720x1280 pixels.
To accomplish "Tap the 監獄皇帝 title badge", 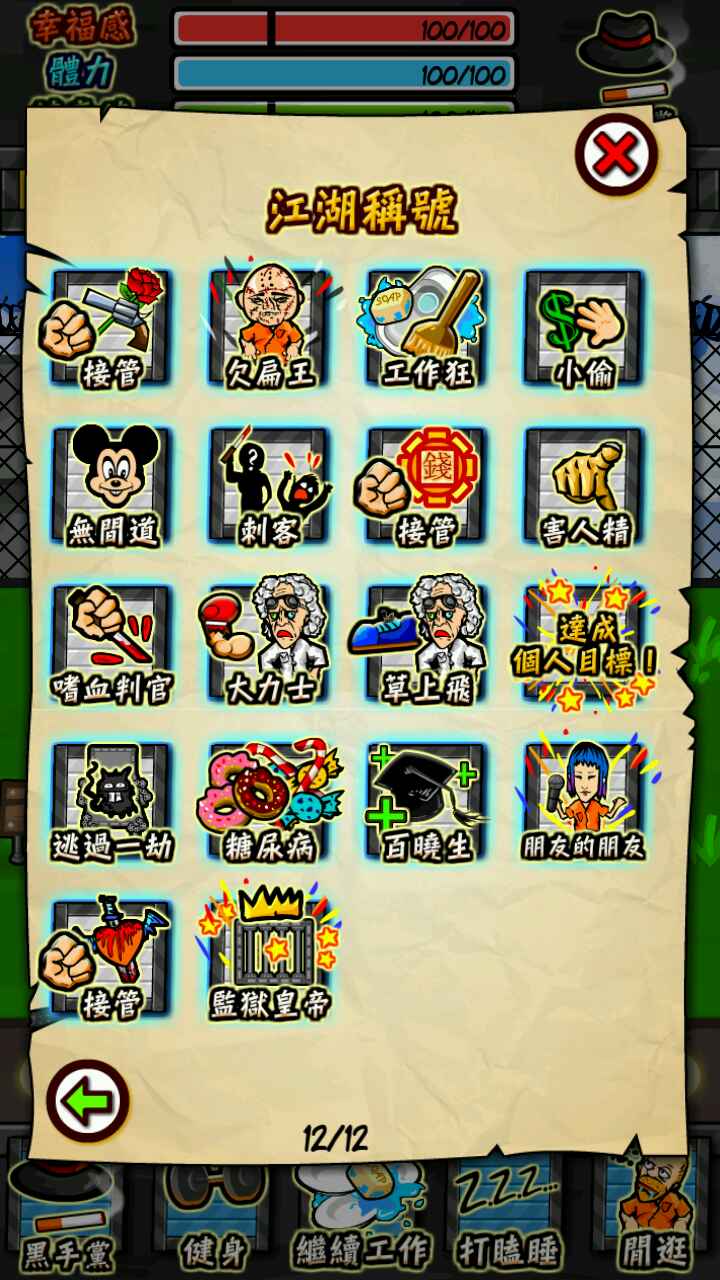I will tap(270, 959).
